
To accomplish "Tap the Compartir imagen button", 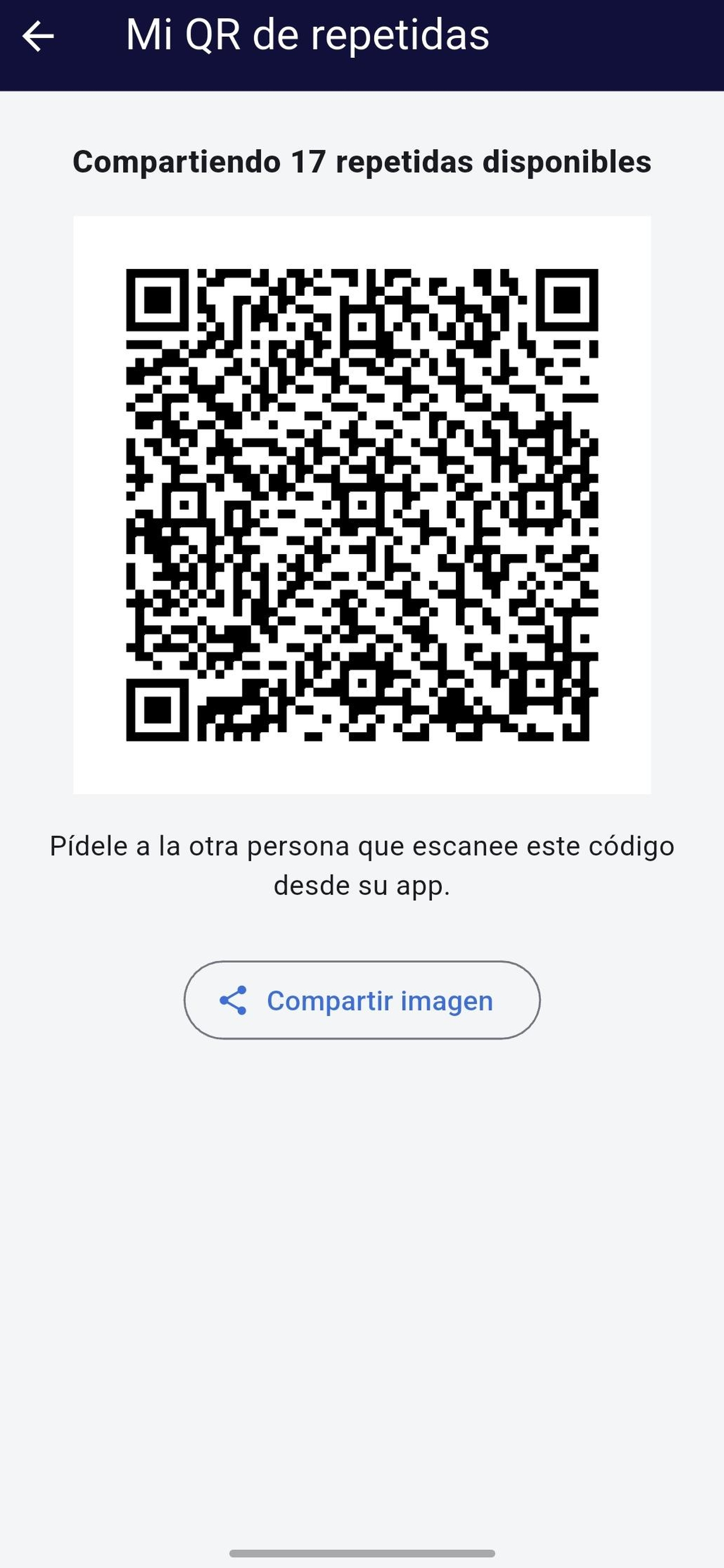I will (362, 1000).
